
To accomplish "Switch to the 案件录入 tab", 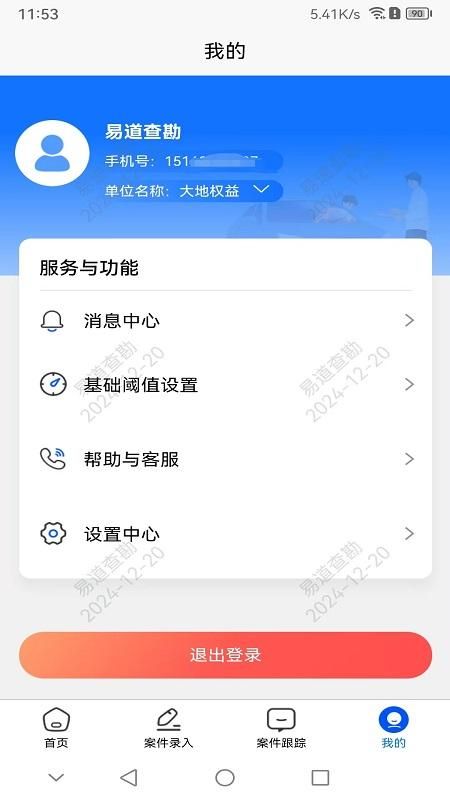I will [x=168, y=728].
